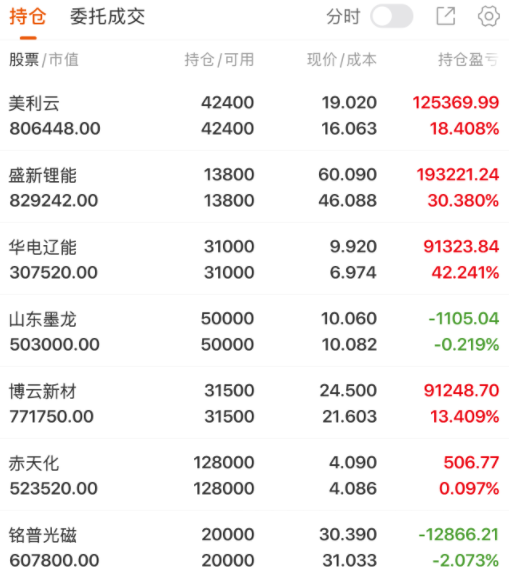The height and width of the screenshot is (578, 509).
Task: Sort by the 持仓盈亏 column header
Action: [468, 60]
